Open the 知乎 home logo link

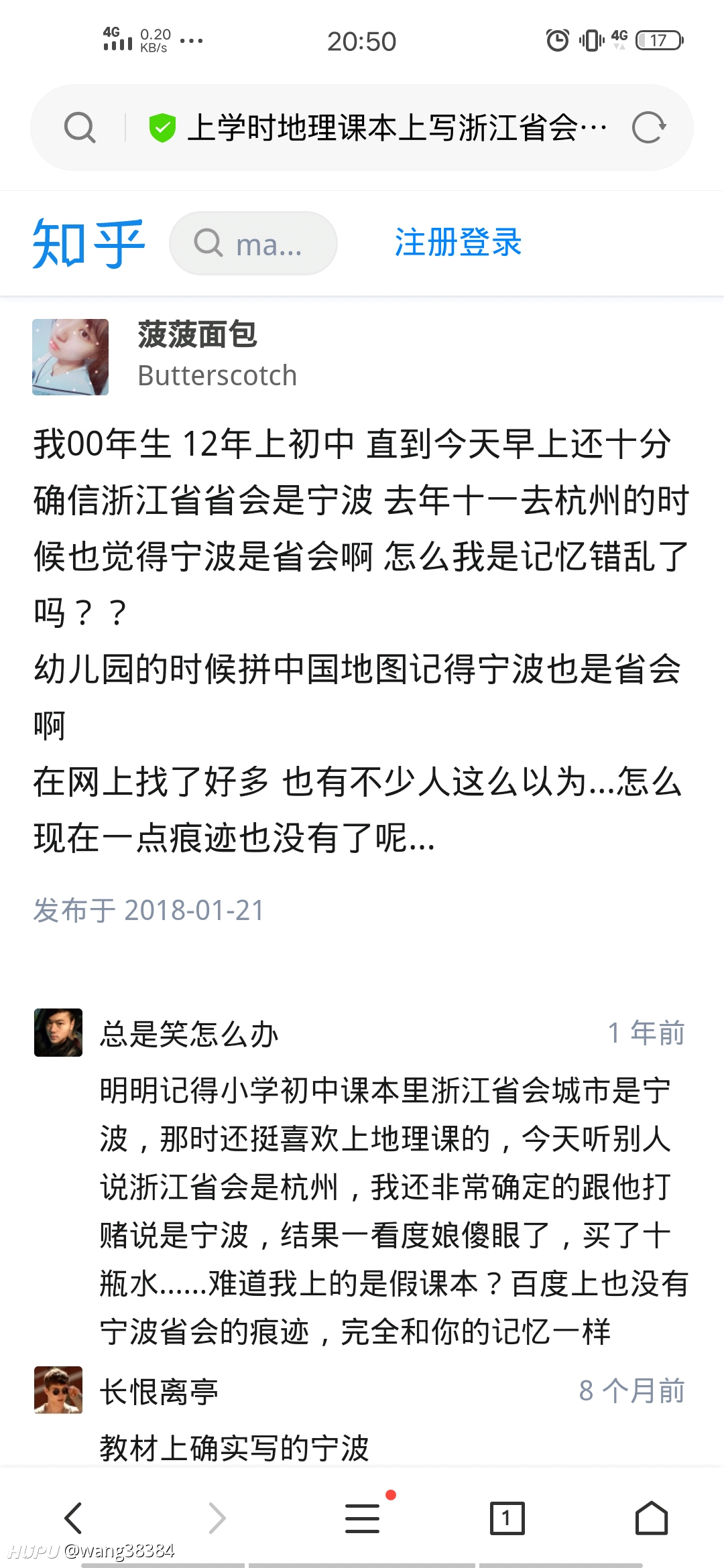click(88, 244)
